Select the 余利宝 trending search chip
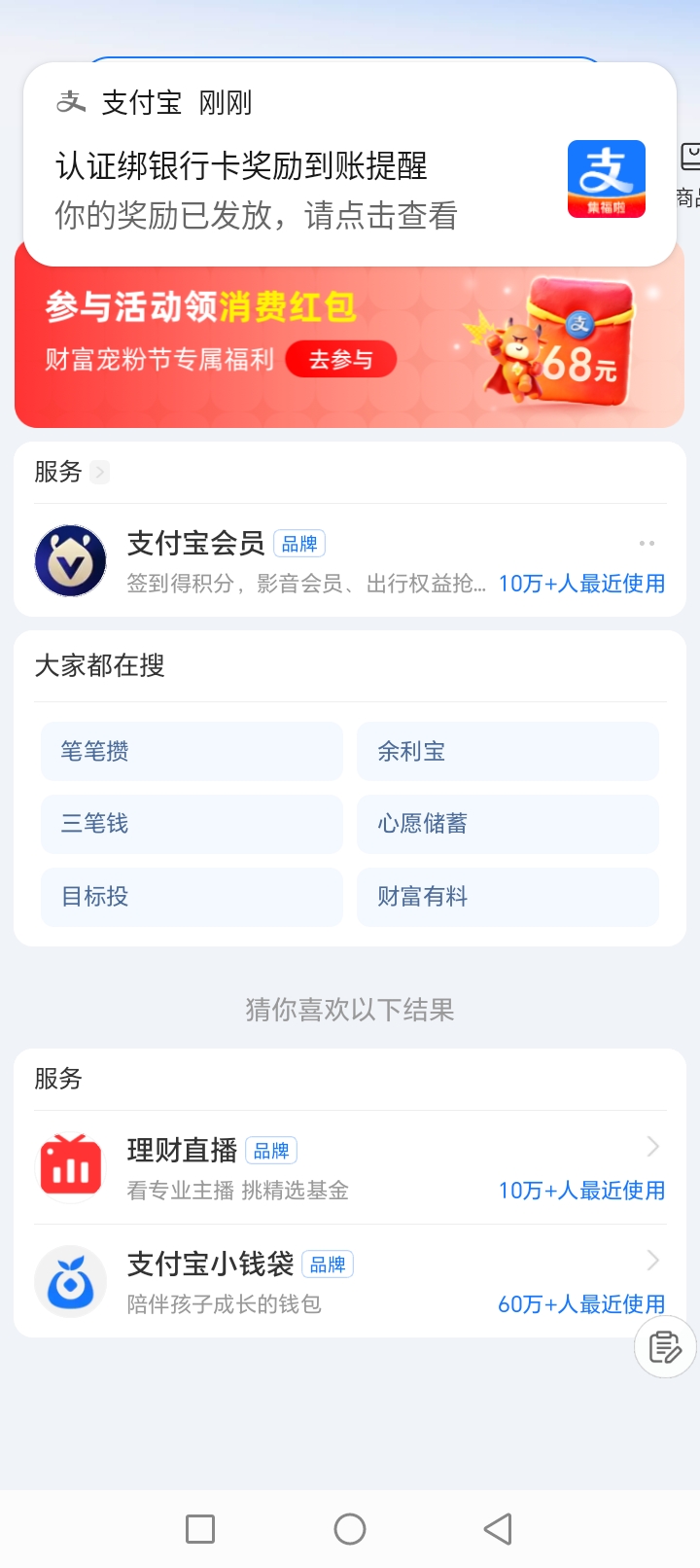 point(507,751)
